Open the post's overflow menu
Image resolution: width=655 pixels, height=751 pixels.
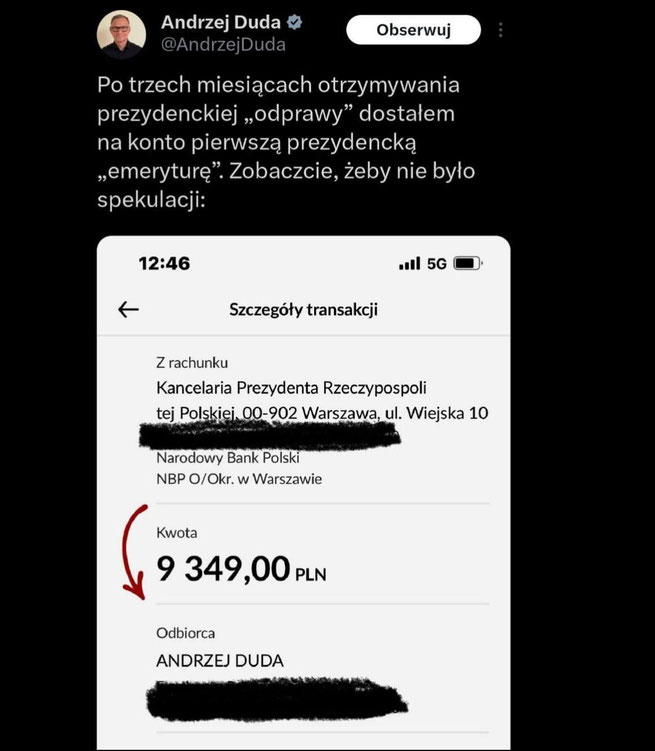click(501, 30)
